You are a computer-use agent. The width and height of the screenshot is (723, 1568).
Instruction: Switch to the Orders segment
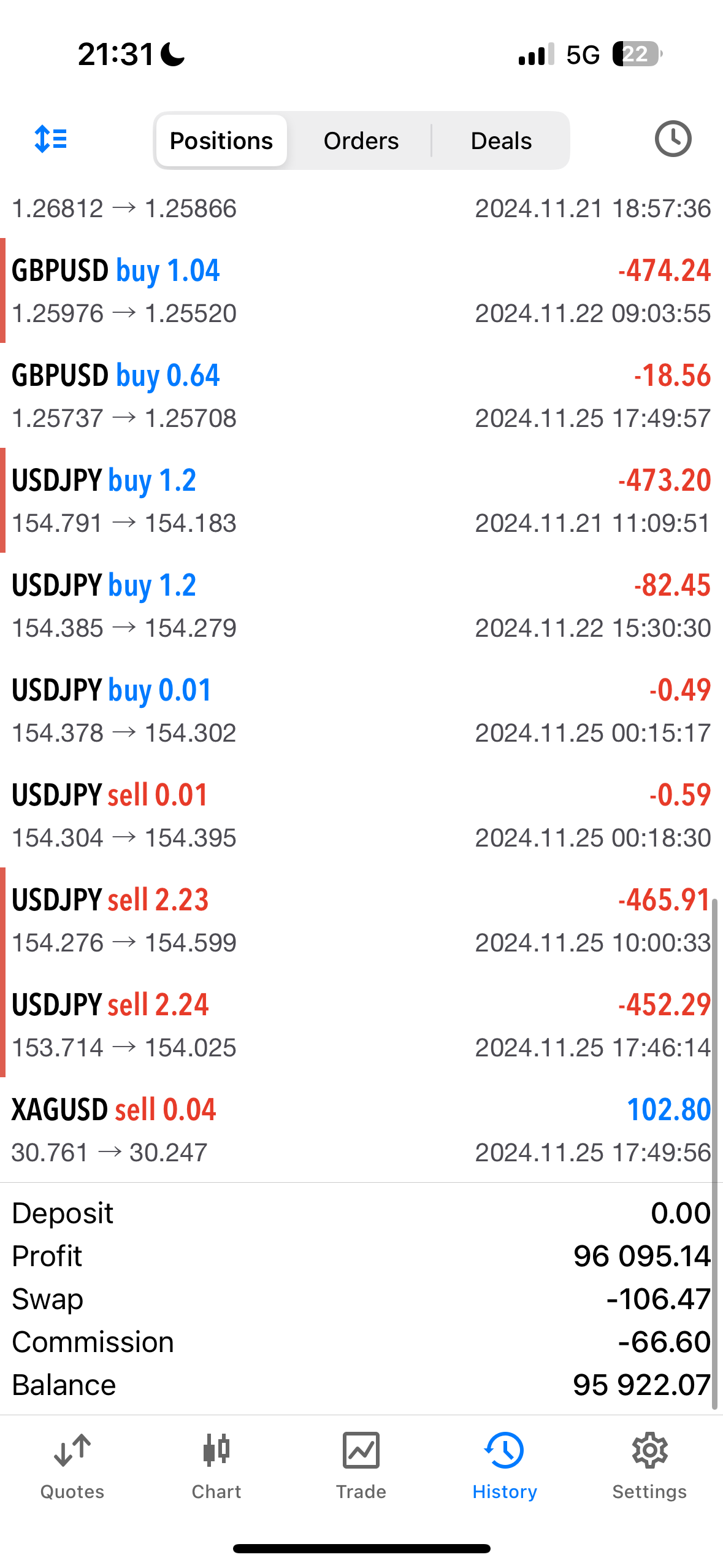(361, 140)
